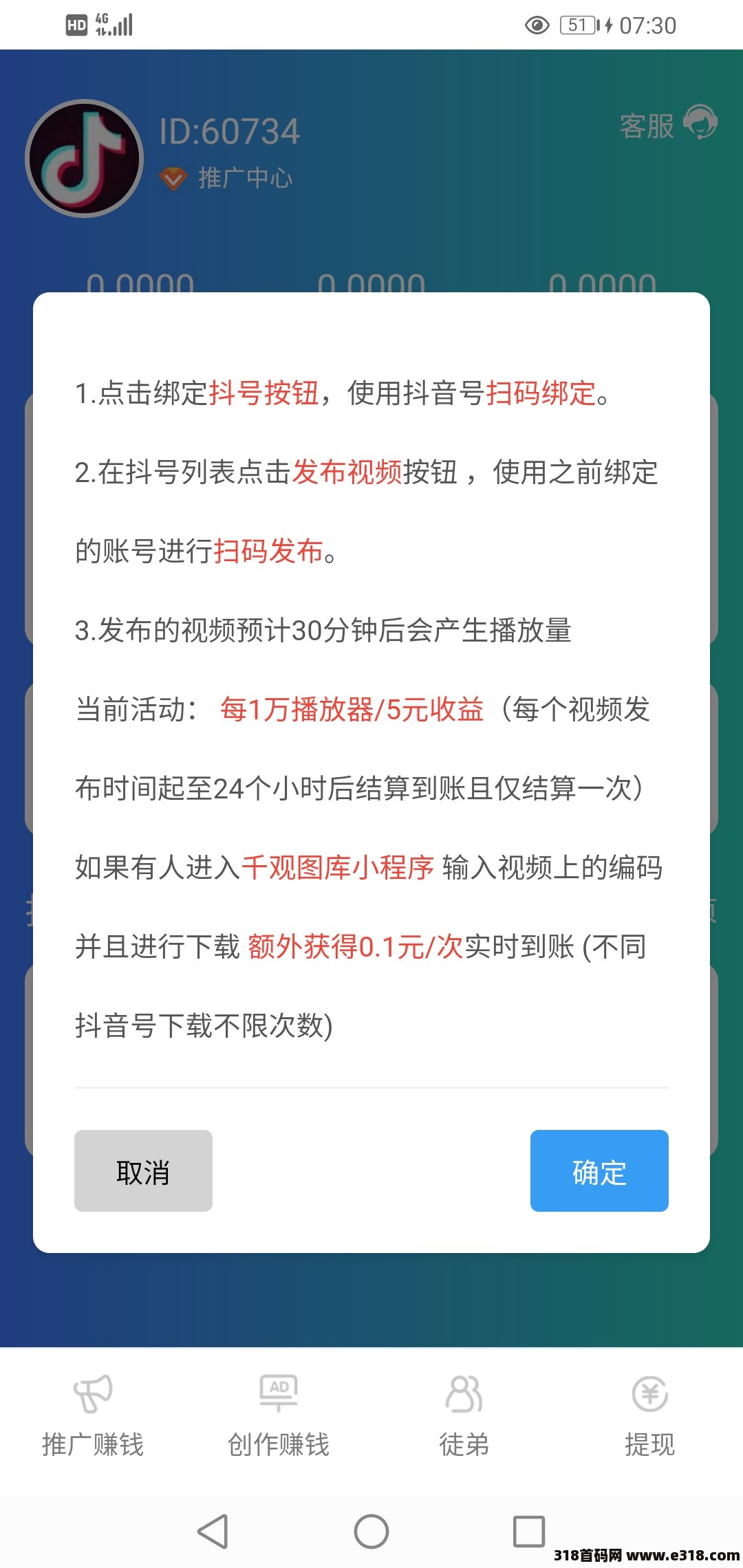Go to the system home screen
Image resolution: width=743 pixels, height=1568 pixels.
[371, 1532]
